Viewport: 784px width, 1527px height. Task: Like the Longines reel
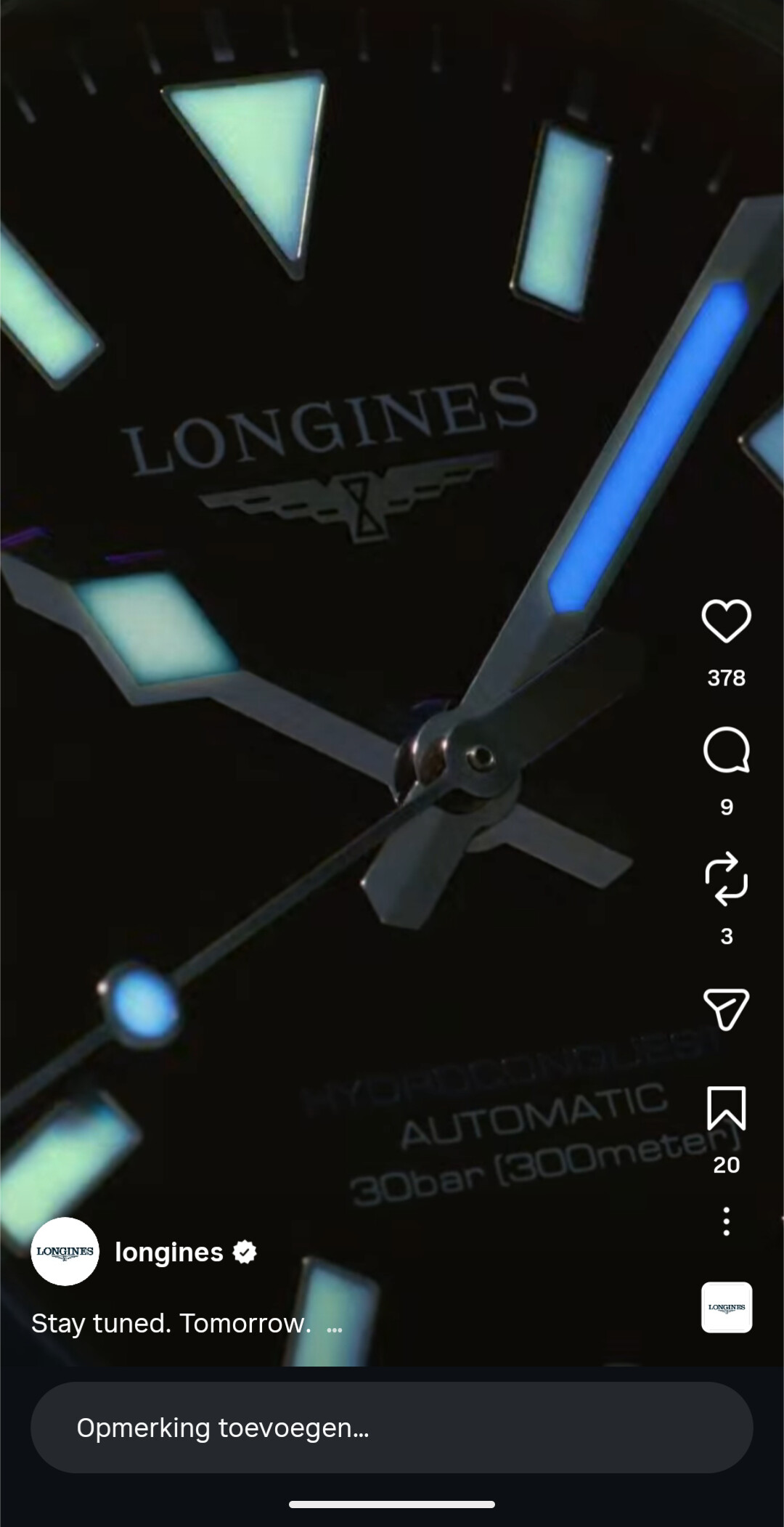[726, 621]
